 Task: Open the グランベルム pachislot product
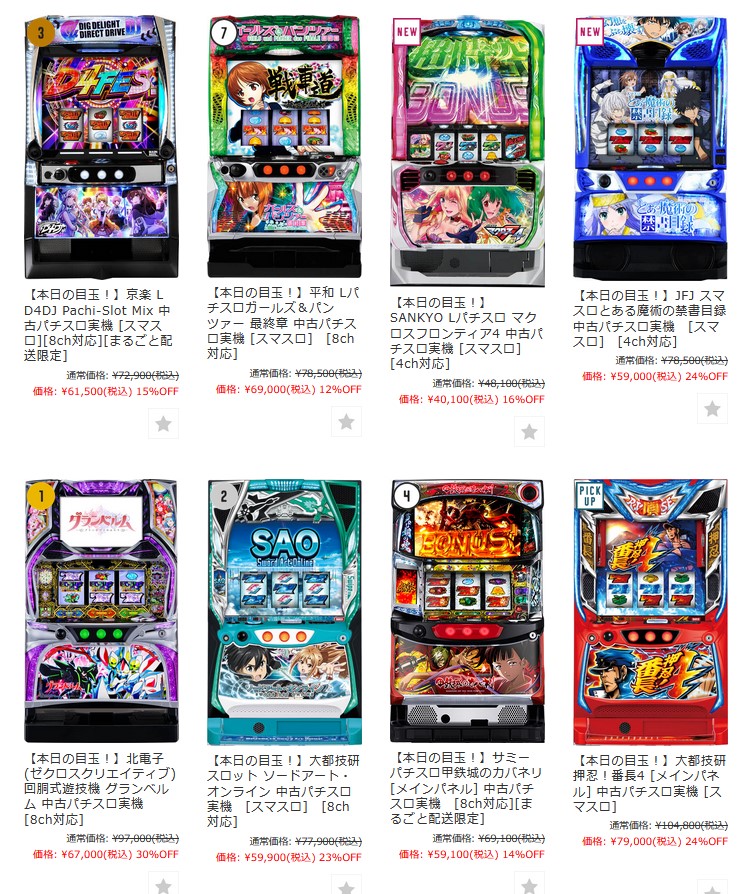point(100,610)
